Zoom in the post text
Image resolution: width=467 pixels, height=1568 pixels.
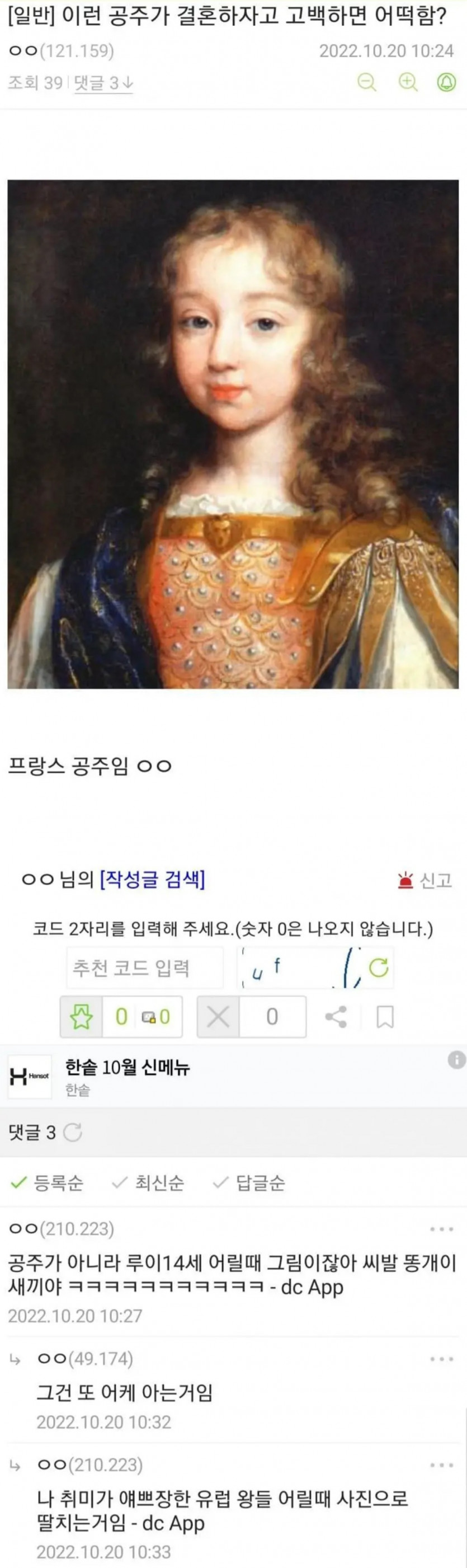pos(407,82)
